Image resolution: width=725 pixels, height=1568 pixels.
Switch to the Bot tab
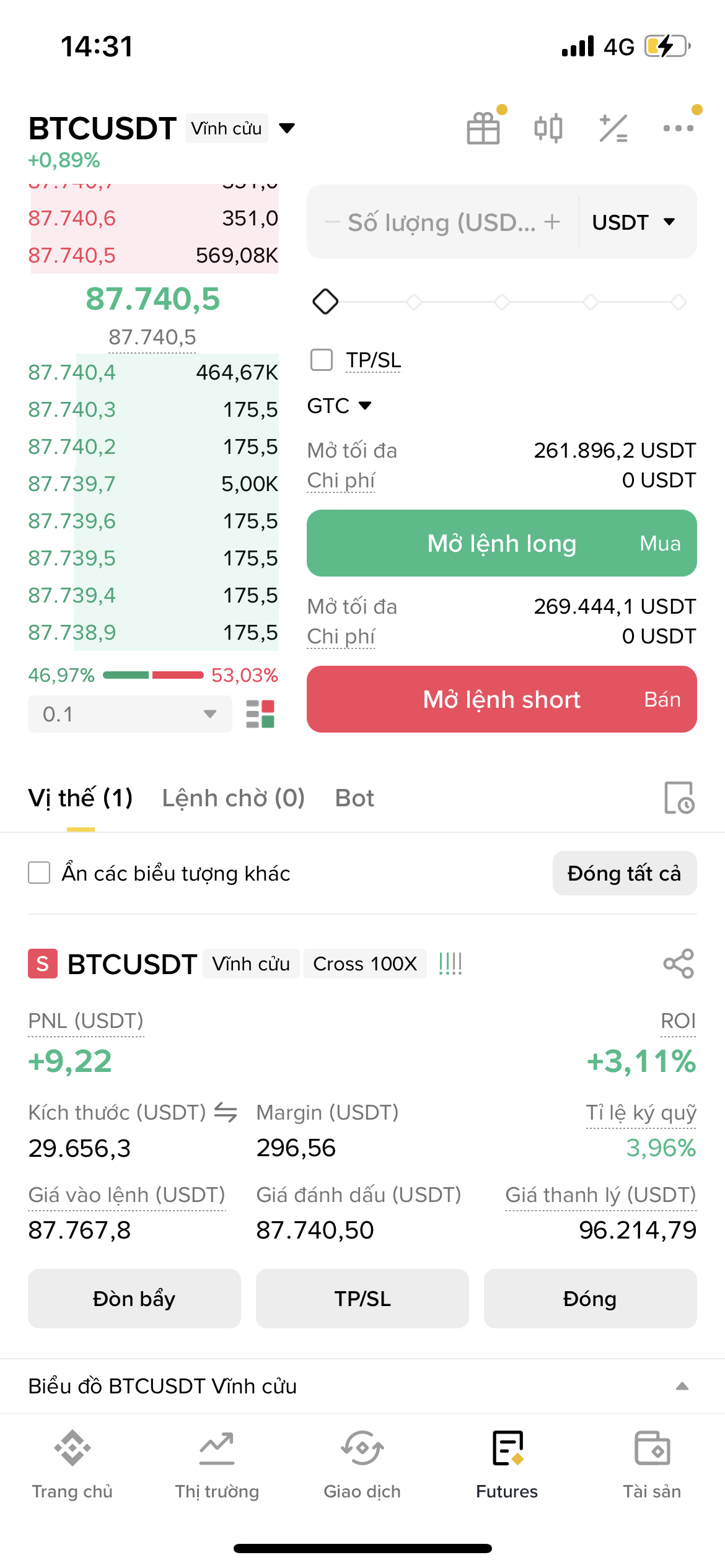click(x=354, y=798)
